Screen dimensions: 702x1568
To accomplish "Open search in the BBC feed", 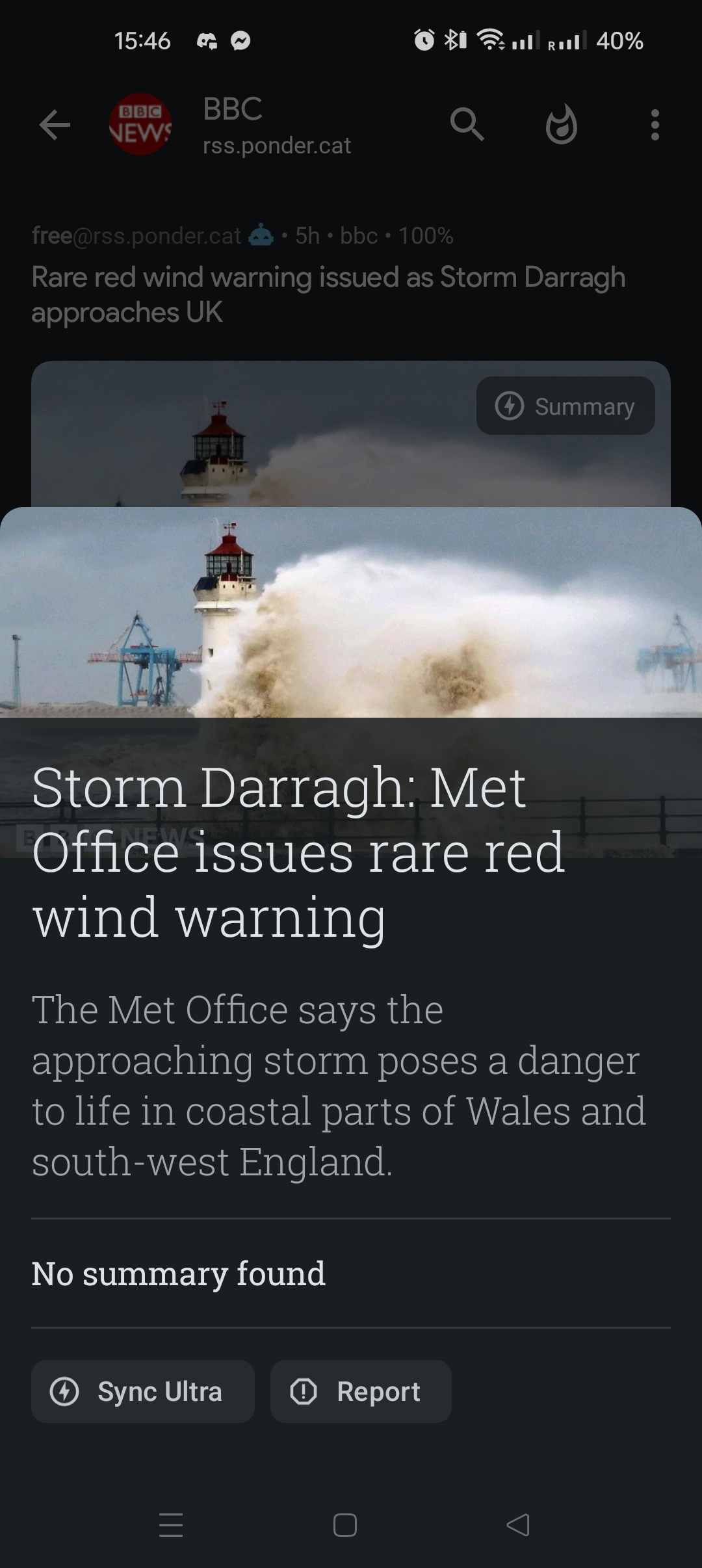I will pyautogui.click(x=467, y=124).
